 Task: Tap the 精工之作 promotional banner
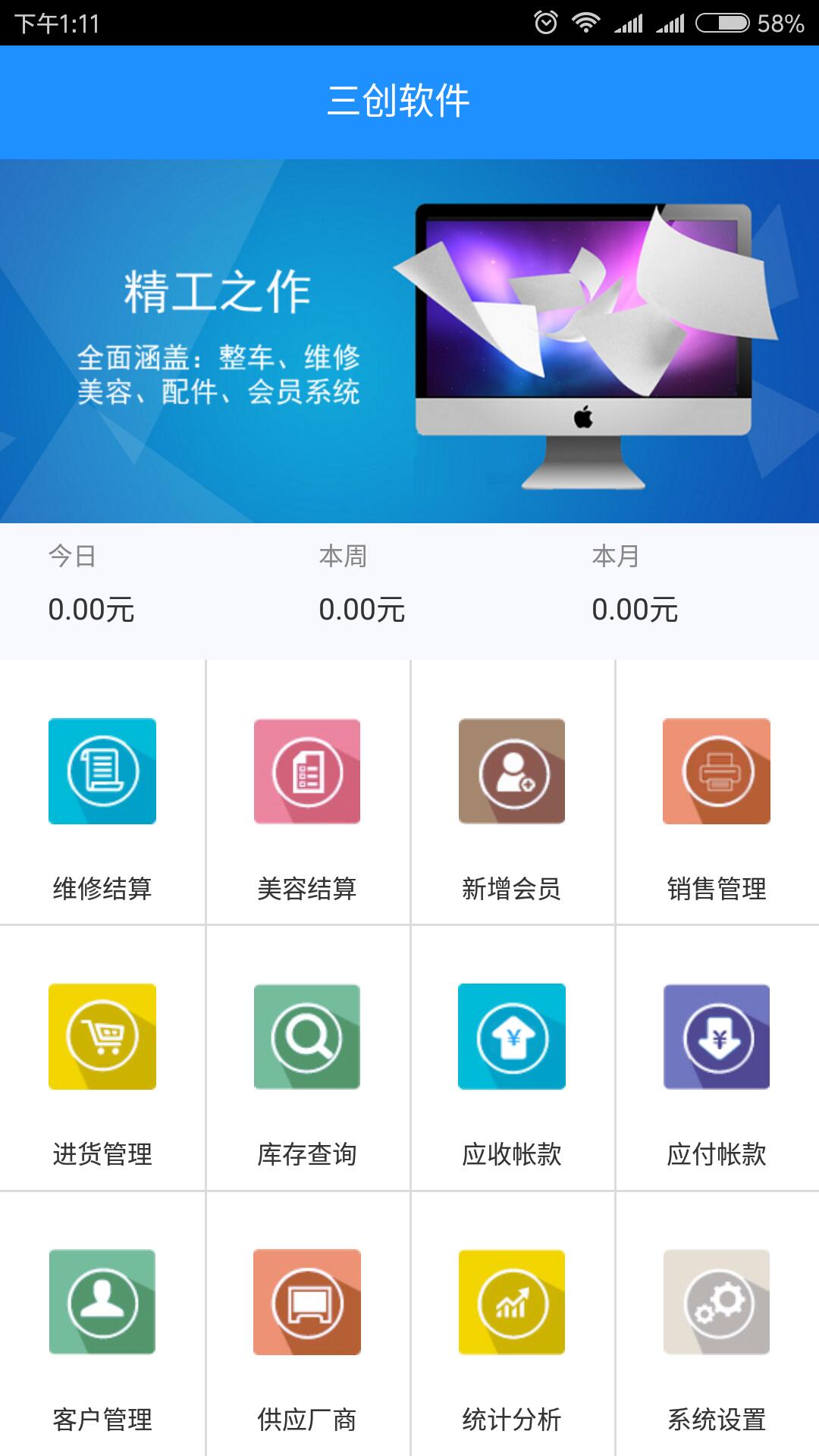click(x=409, y=341)
